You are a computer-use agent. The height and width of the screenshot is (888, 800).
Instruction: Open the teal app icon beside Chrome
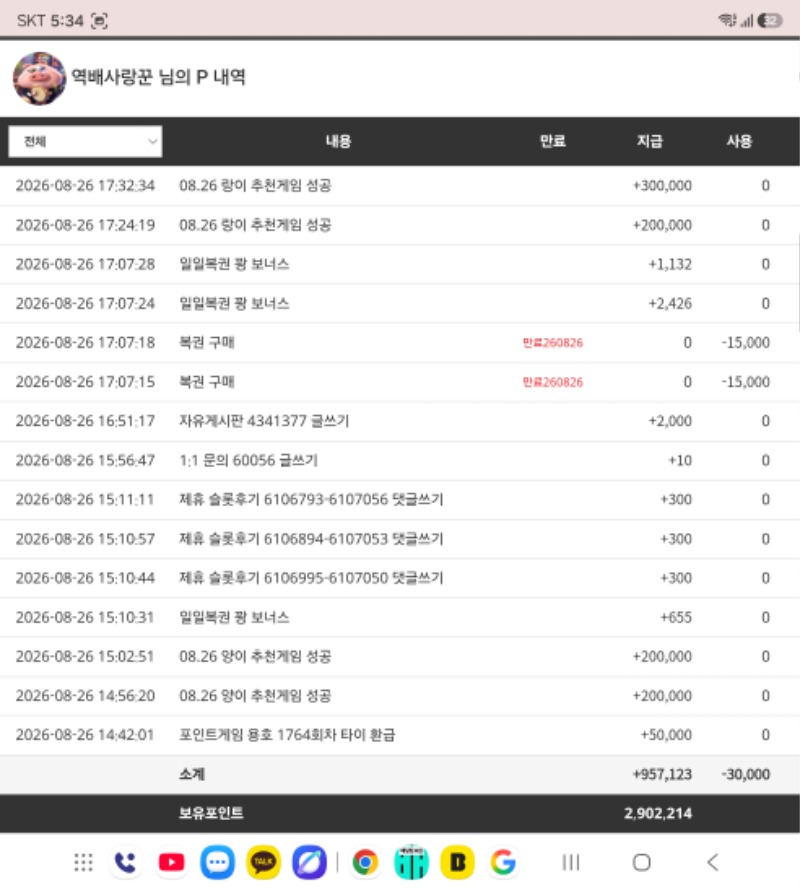click(411, 862)
